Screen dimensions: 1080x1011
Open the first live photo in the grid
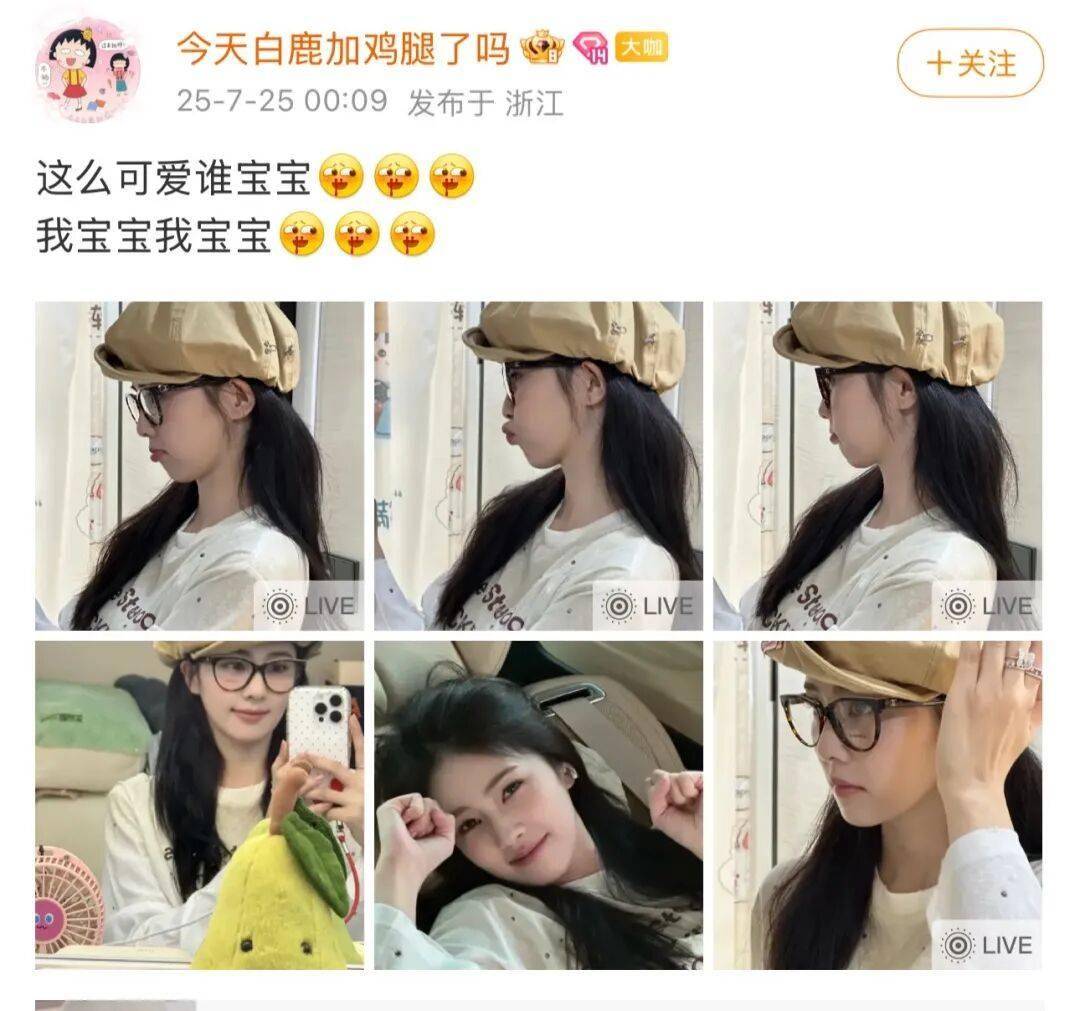[199, 466]
